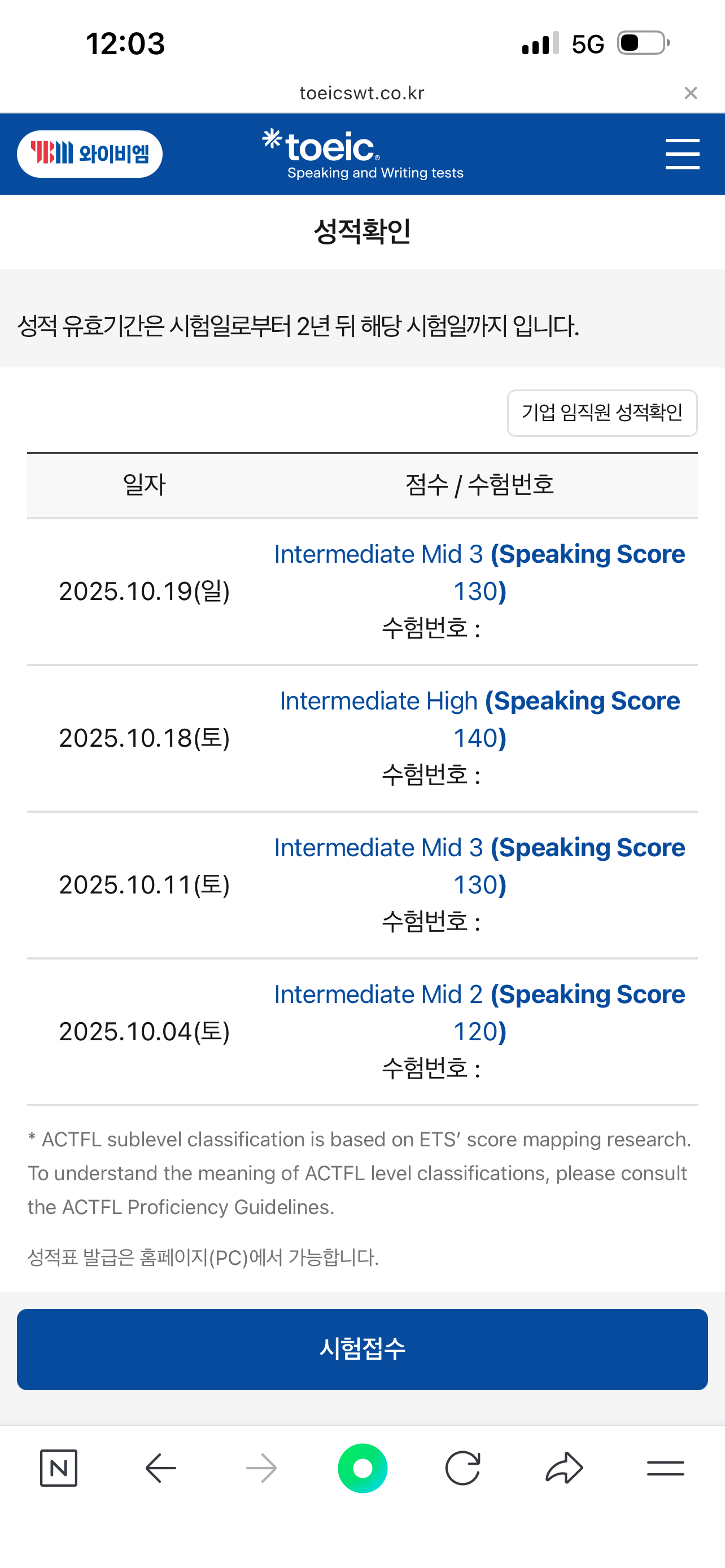Open the Intermediate High score of 140
725x1568 pixels.
click(479, 719)
